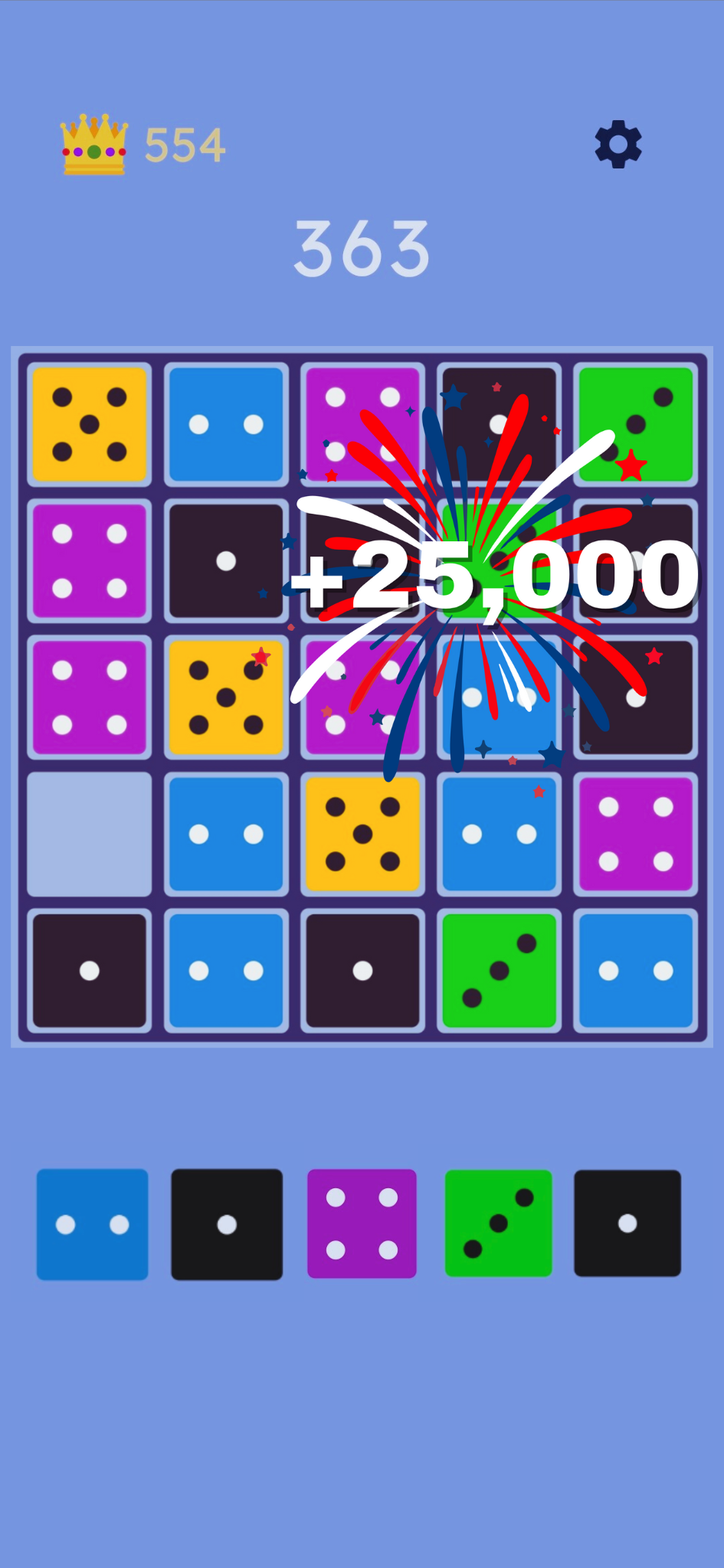The image size is (724, 1568).
Task: Tap the empty board cell
Action: pos(90,834)
